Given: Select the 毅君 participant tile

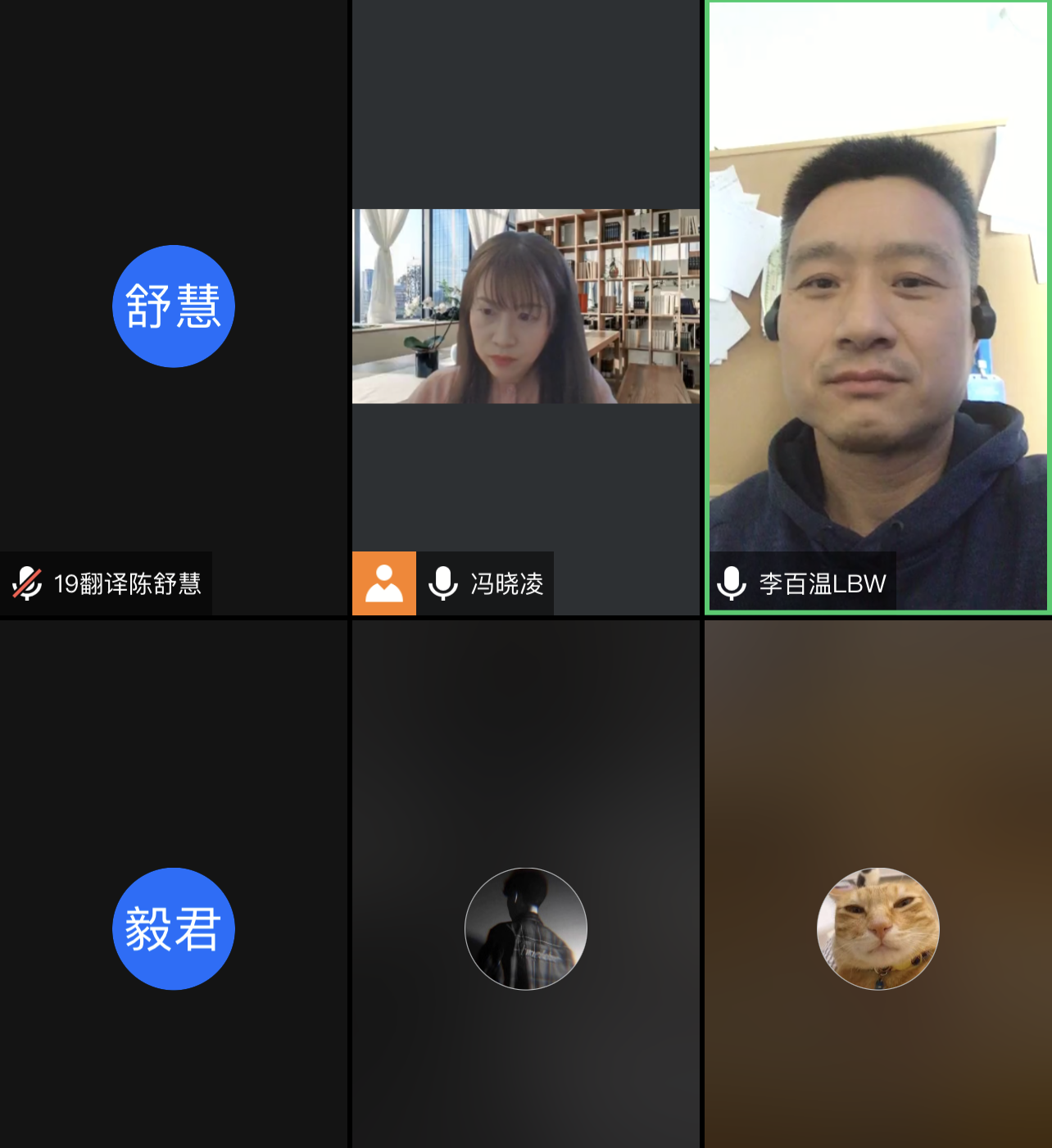Looking at the screenshot, I should (x=174, y=929).
